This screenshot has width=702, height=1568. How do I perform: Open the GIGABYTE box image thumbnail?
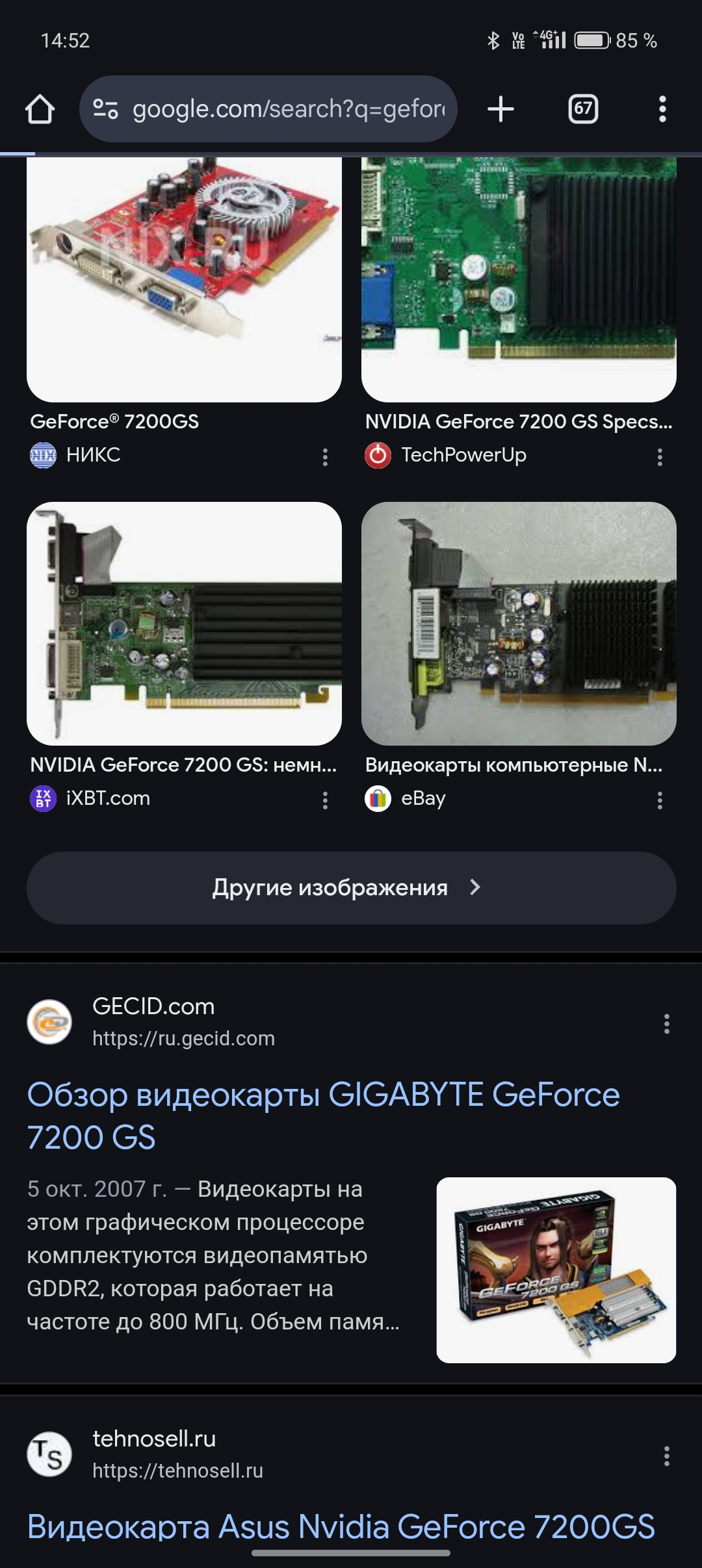556,1270
